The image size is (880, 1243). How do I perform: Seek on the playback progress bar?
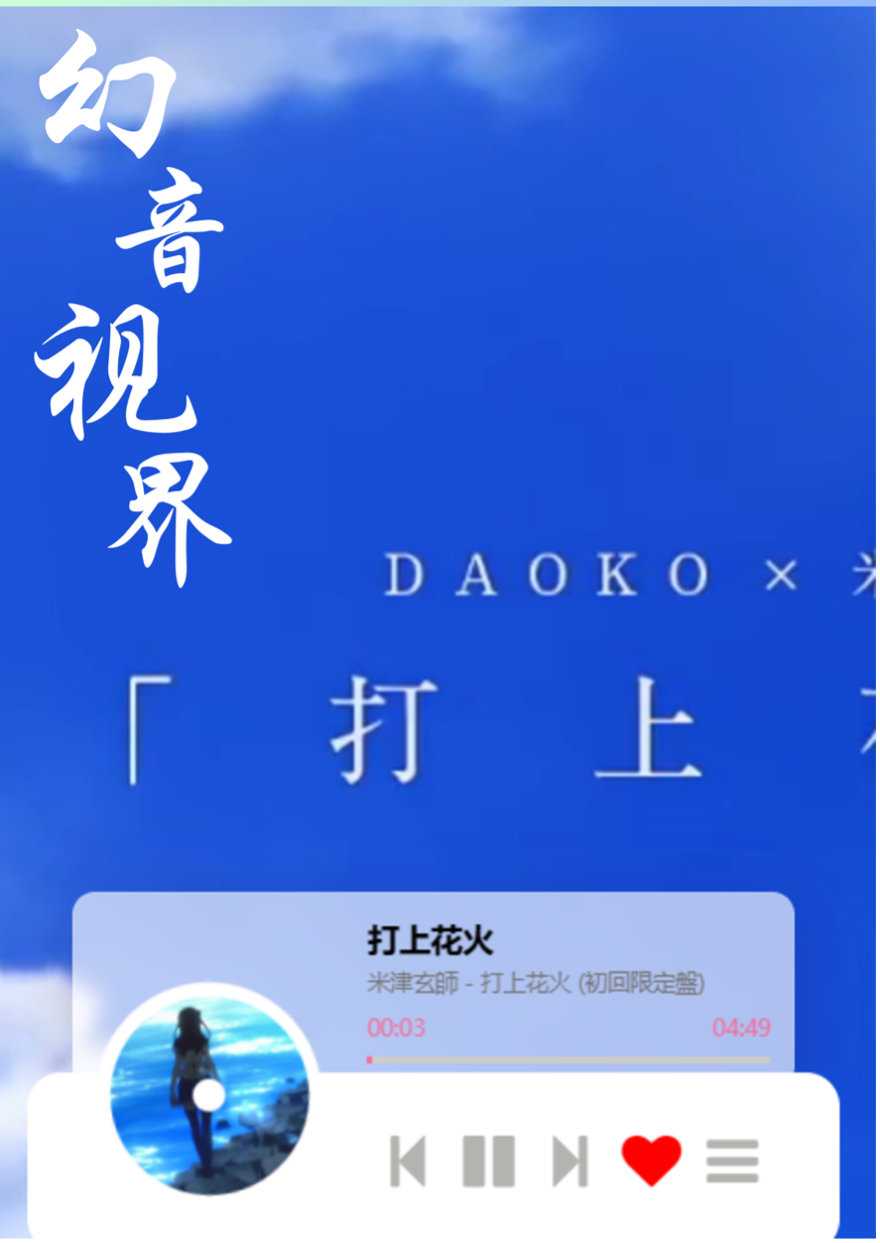pyautogui.click(x=568, y=1059)
